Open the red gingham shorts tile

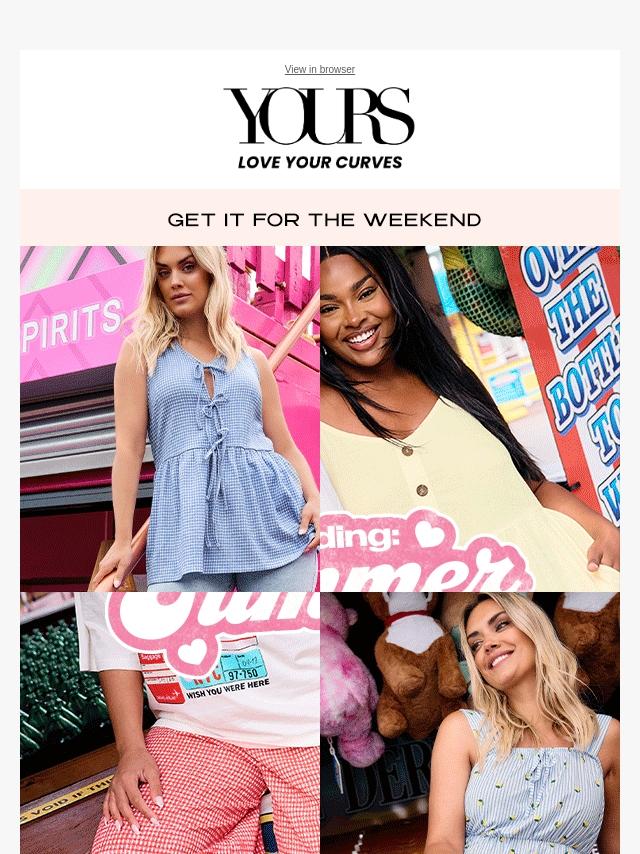click(x=170, y=722)
